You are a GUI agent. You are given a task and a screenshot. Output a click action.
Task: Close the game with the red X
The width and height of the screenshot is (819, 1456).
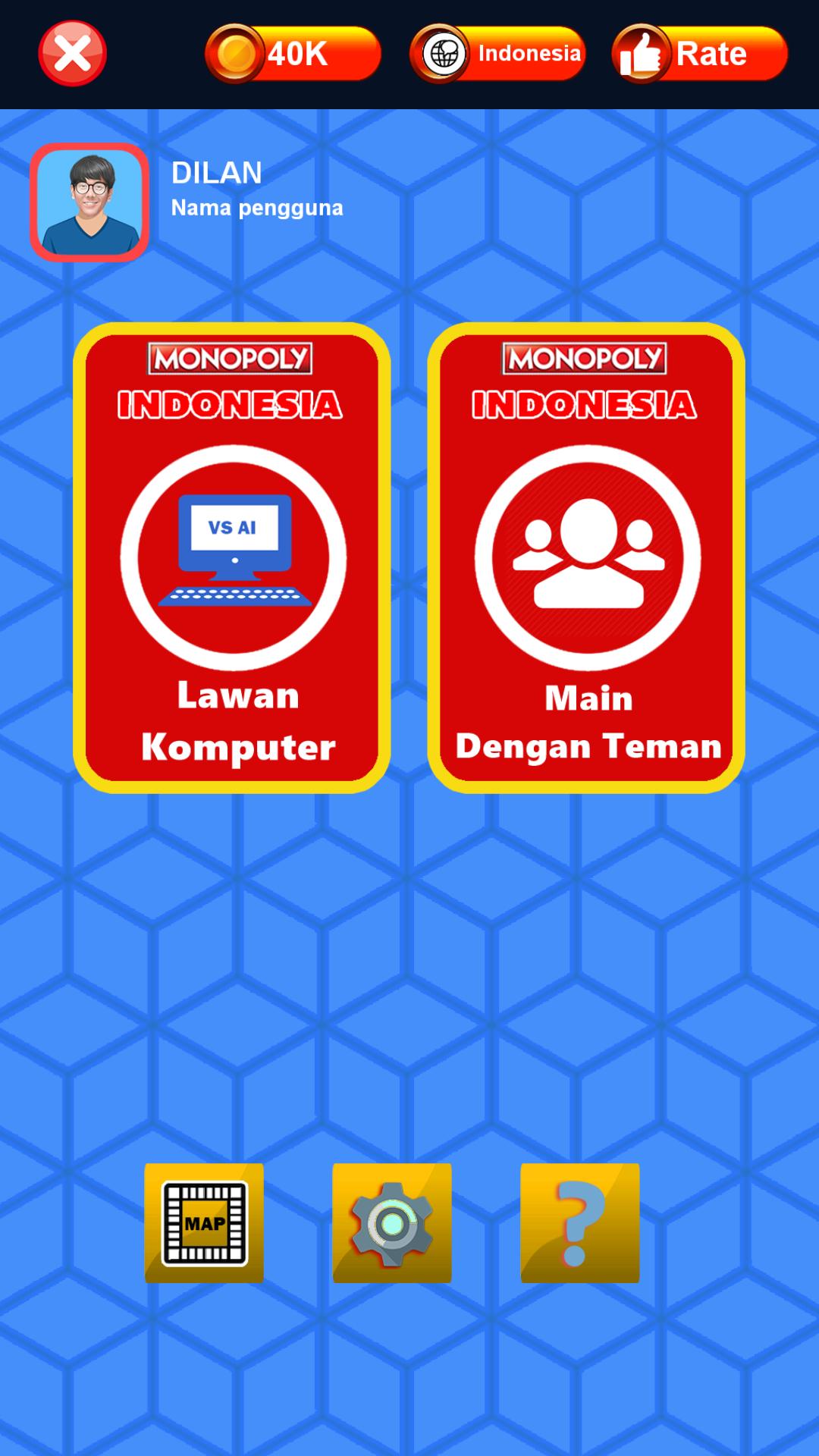(72, 53)
